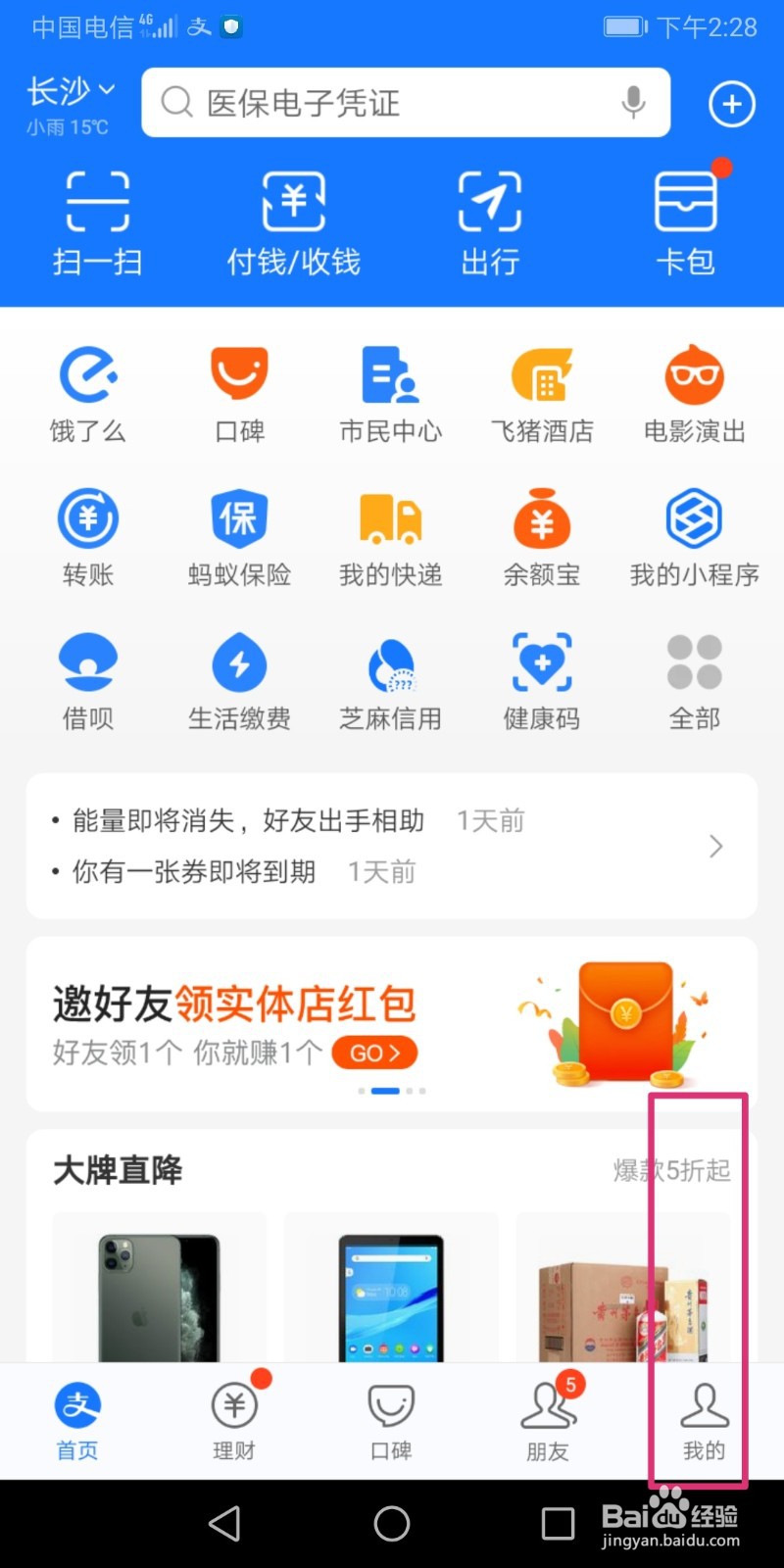Switch to the 朋友 friends tab
Viewport: 784px width, 1568px height.
point(547,1419)
